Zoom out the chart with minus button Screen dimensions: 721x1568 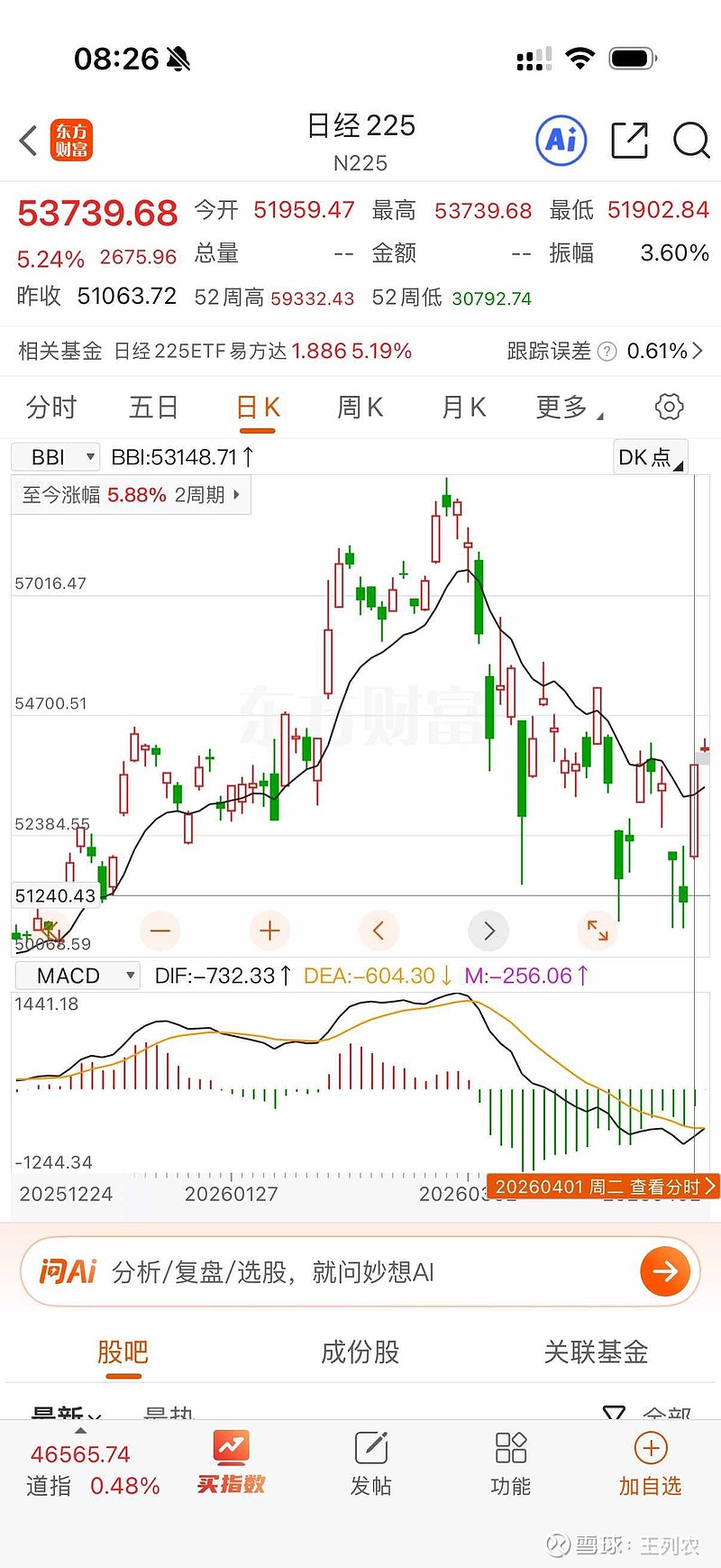coord(160,931)
